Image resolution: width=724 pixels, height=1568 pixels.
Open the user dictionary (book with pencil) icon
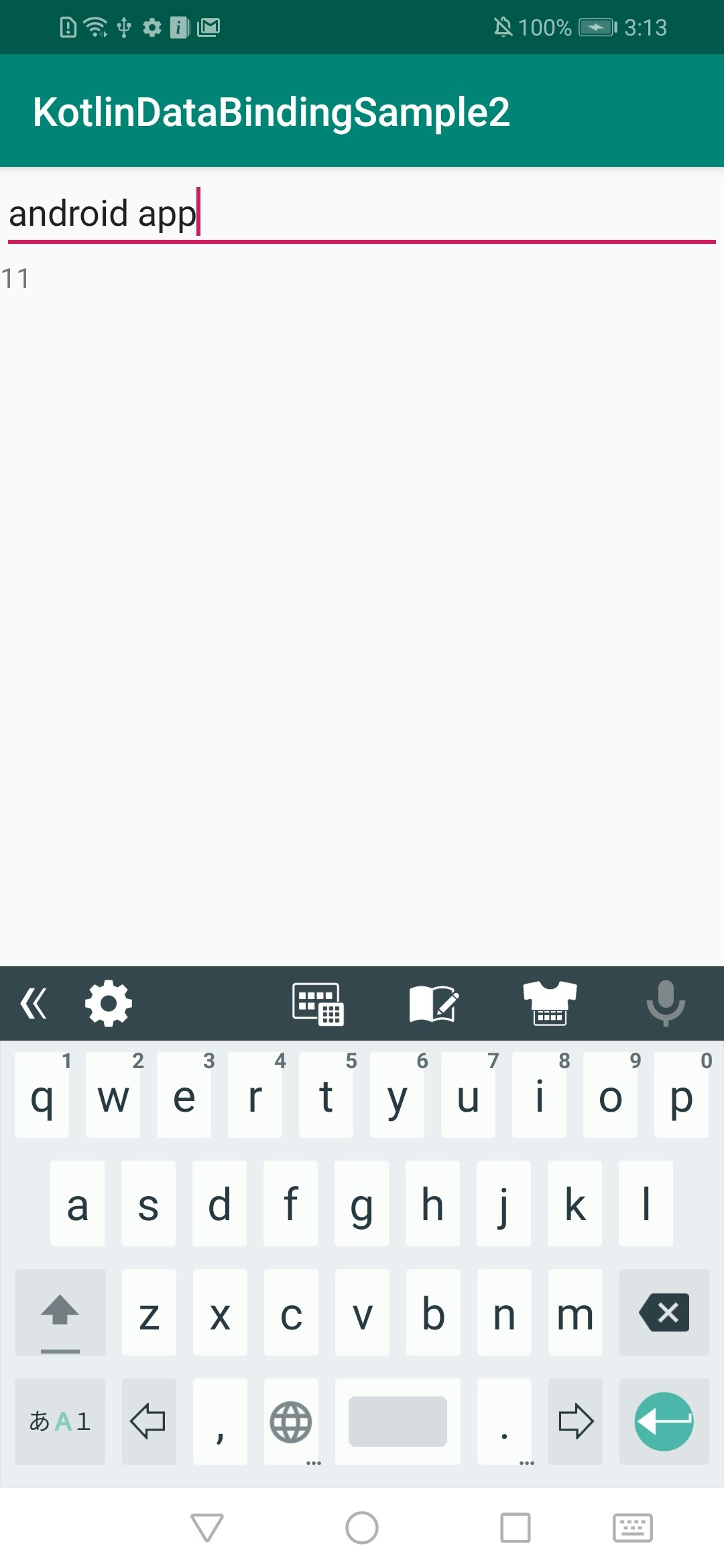pos(434,1003)
